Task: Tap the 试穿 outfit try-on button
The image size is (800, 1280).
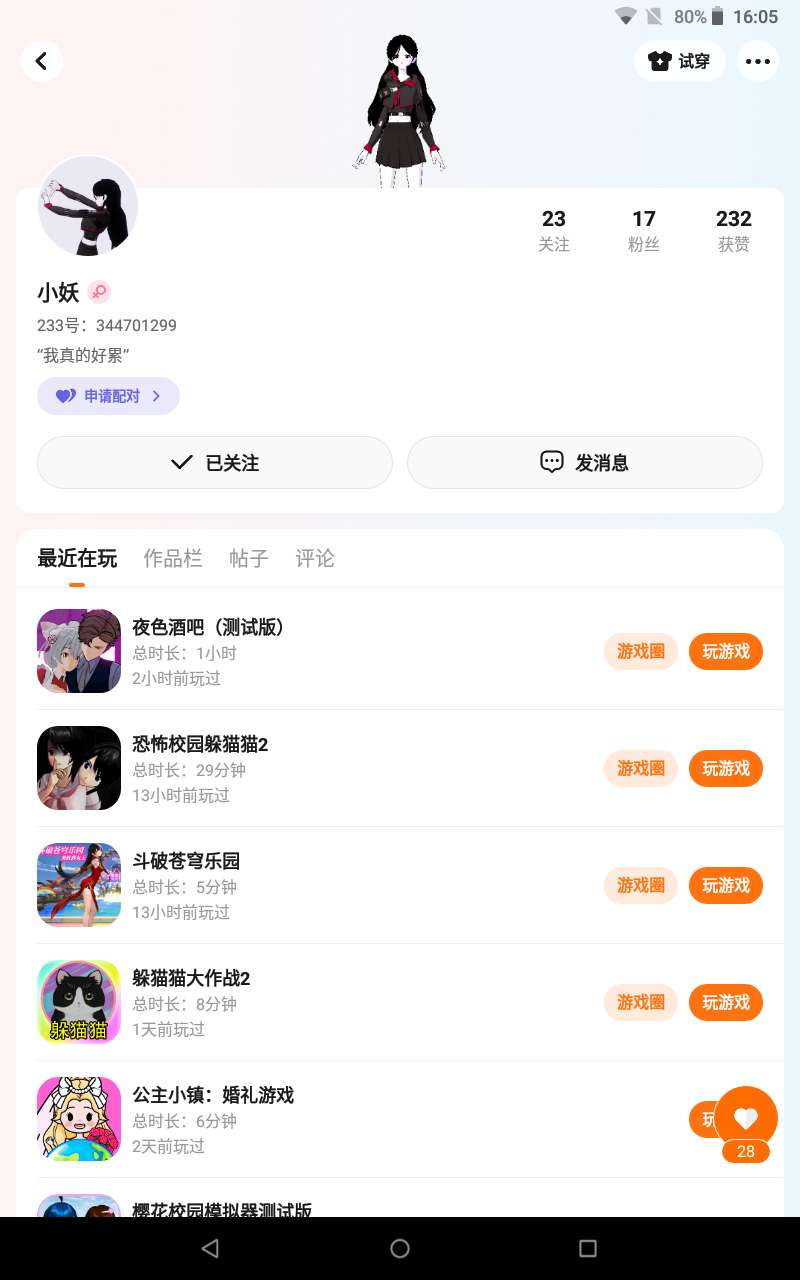Action: tap(680, 61)
